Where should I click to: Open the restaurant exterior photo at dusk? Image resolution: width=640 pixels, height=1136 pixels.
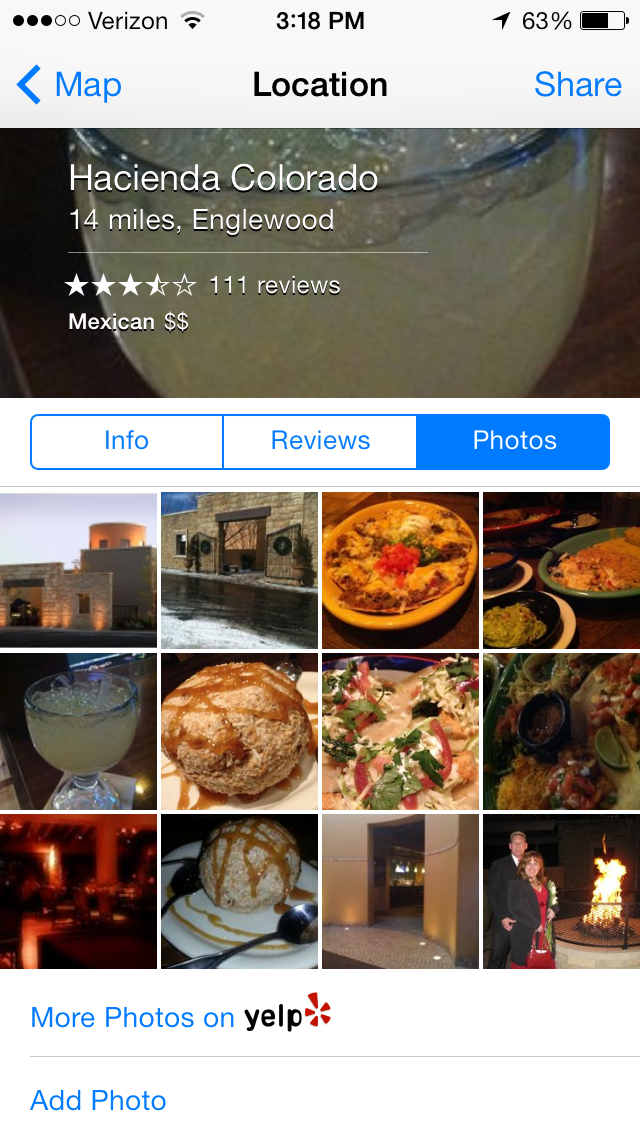tap(78, 570)
